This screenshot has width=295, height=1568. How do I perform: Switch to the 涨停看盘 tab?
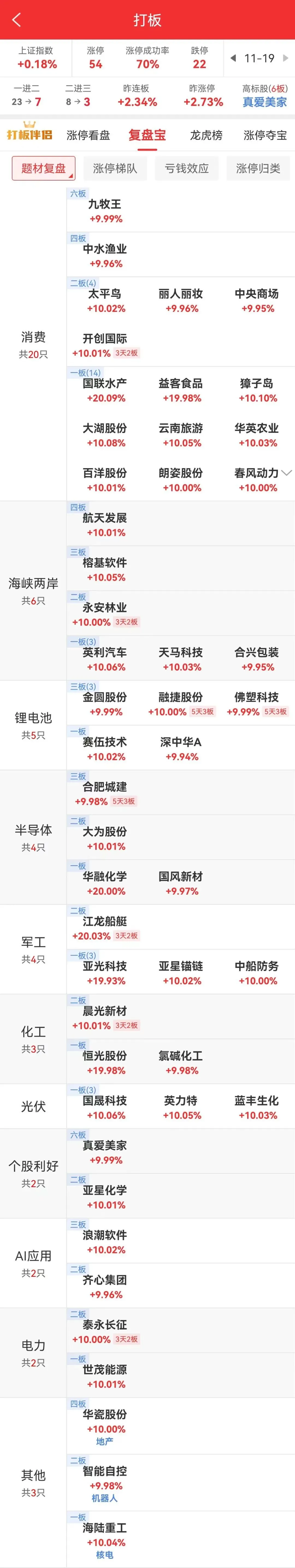[x=88, y=135]
